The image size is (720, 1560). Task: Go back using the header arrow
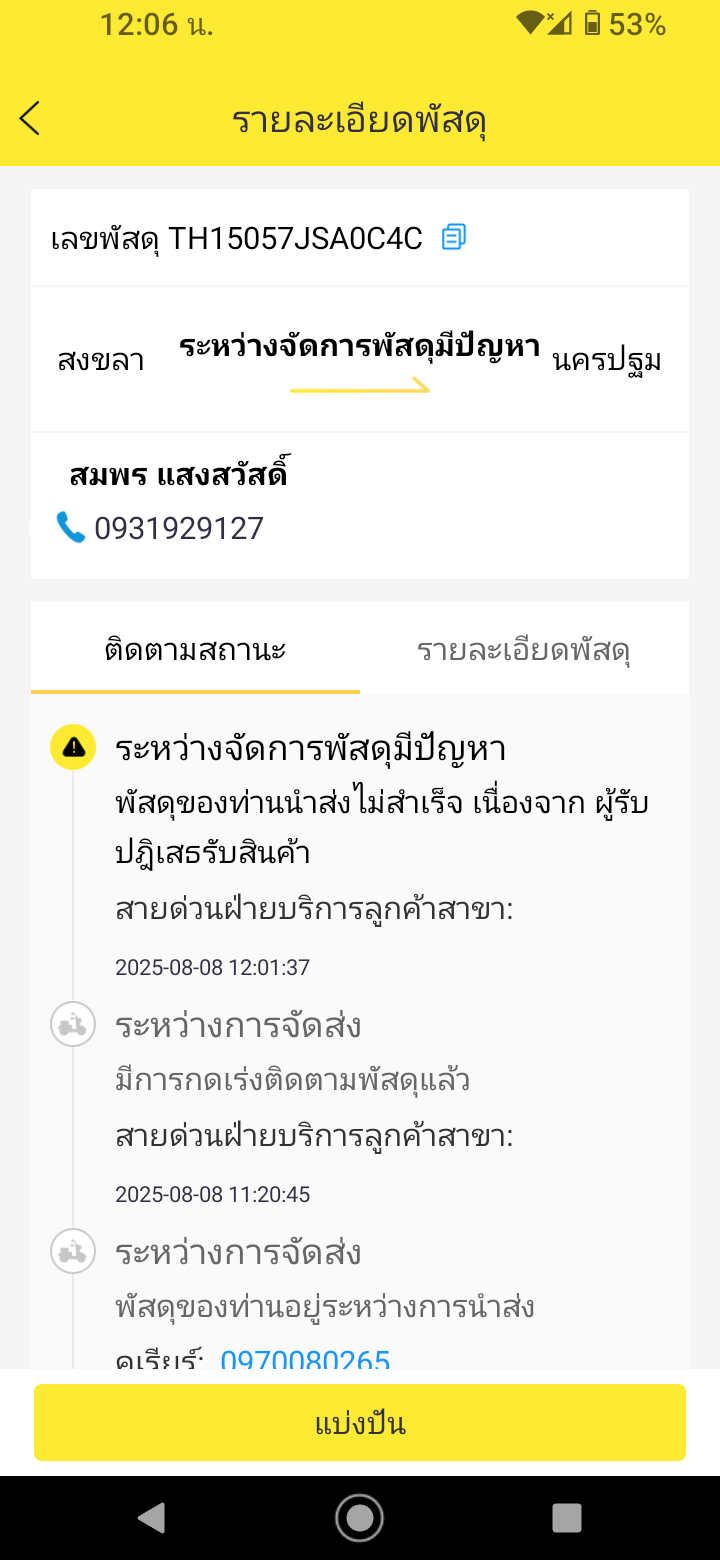tap(30, 118)
